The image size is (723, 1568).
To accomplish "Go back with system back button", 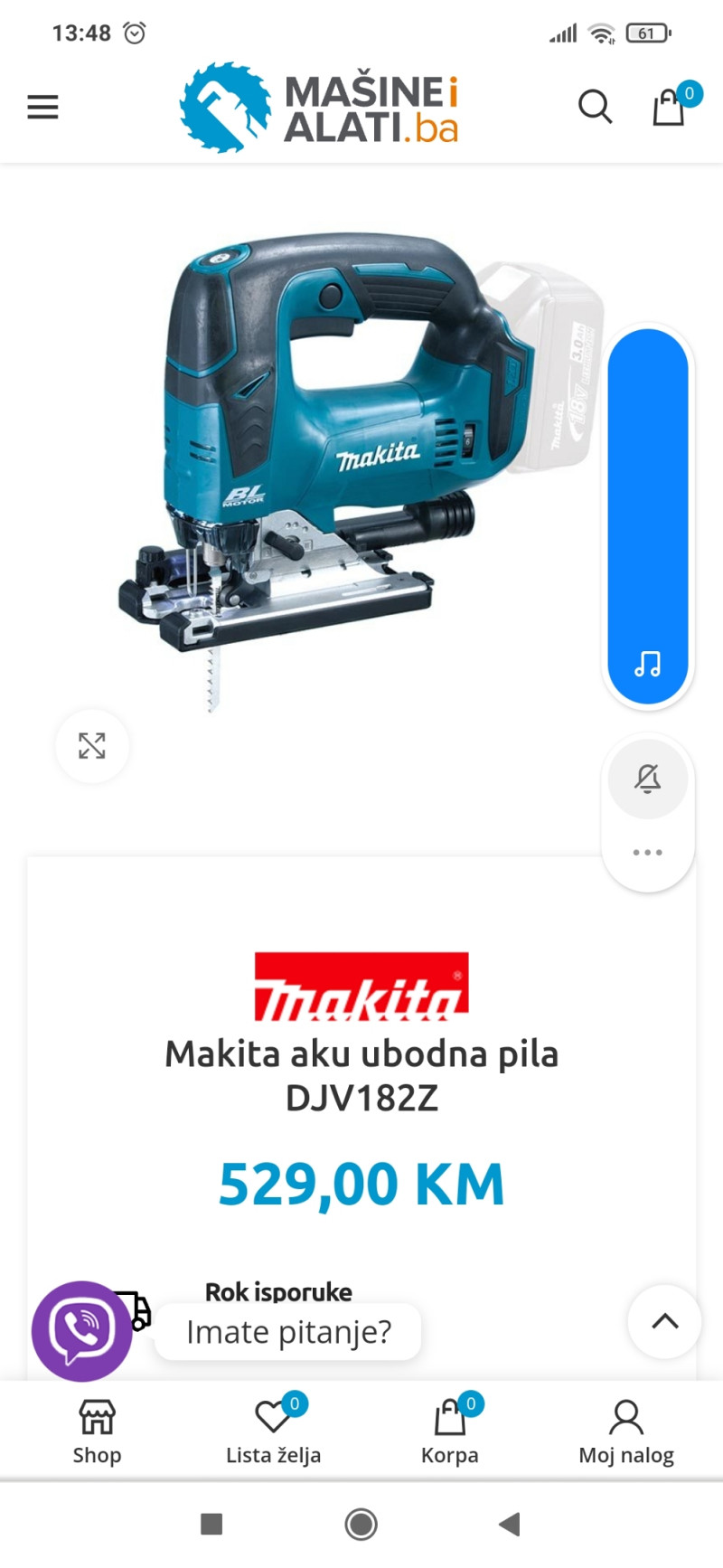I will pyautogui.click(x=510, y=1524).
